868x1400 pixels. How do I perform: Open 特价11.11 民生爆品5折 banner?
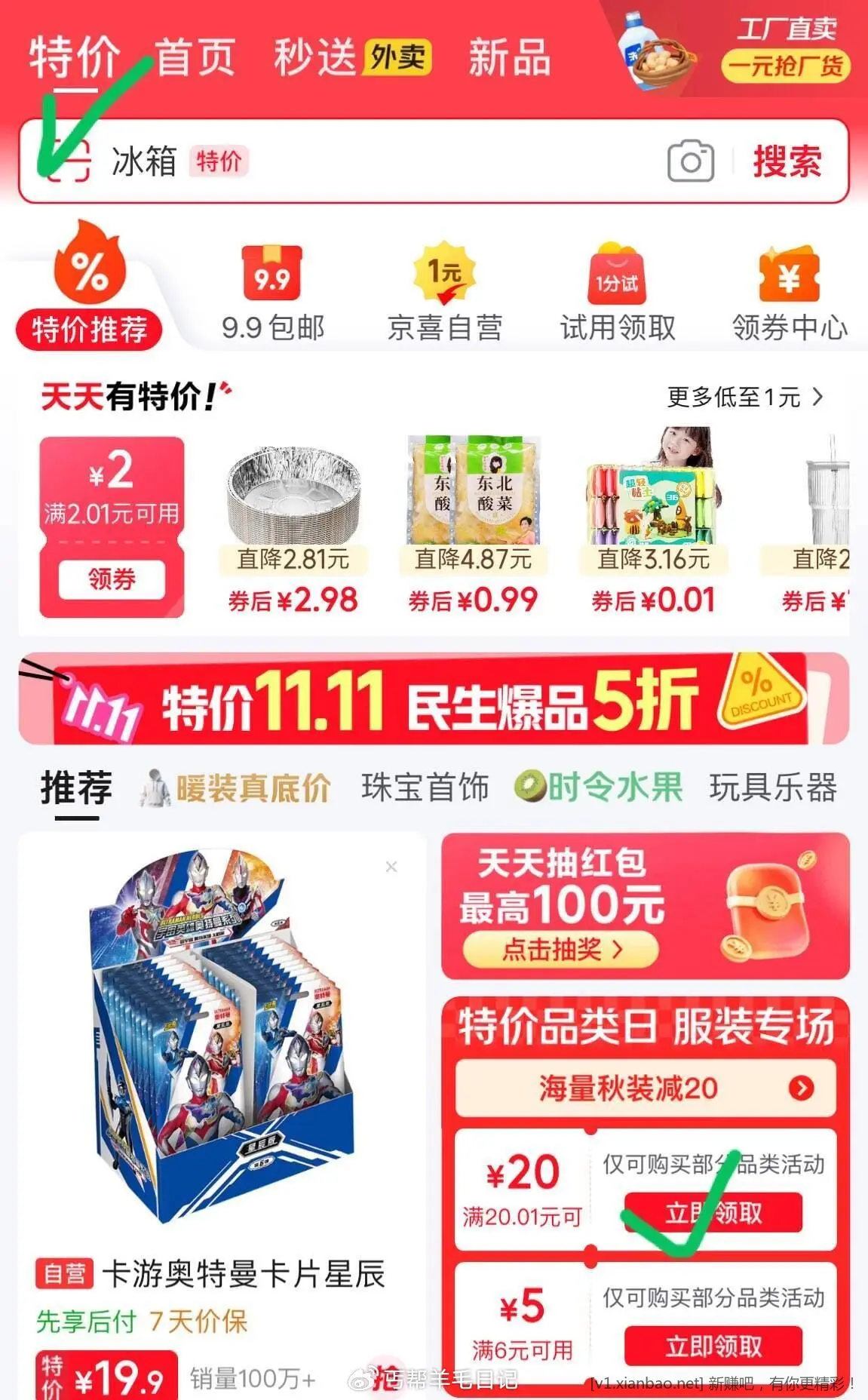point(434,699)
